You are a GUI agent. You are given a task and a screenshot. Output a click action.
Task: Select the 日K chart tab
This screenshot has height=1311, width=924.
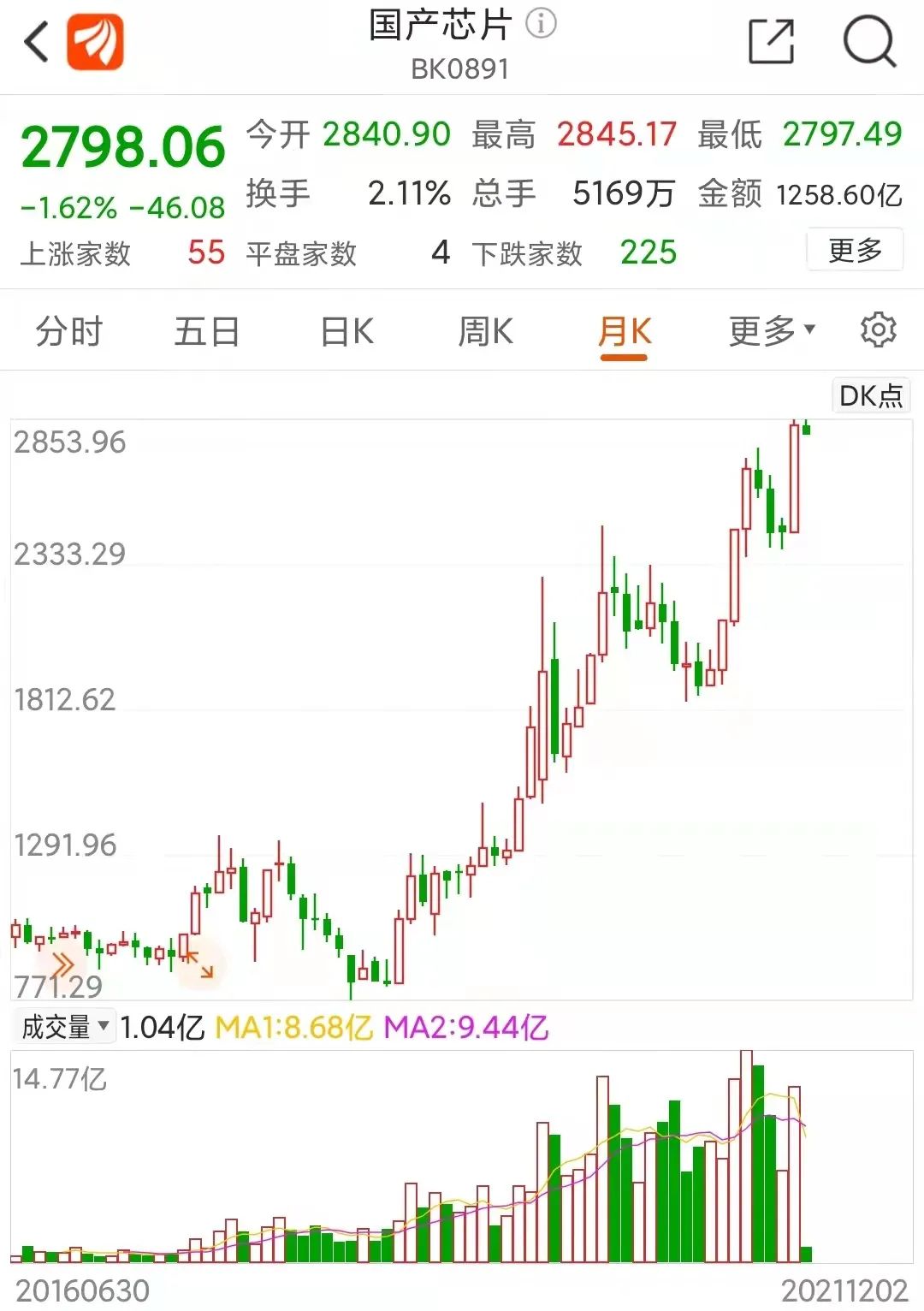pyautogui.click(x=346, y=331)
